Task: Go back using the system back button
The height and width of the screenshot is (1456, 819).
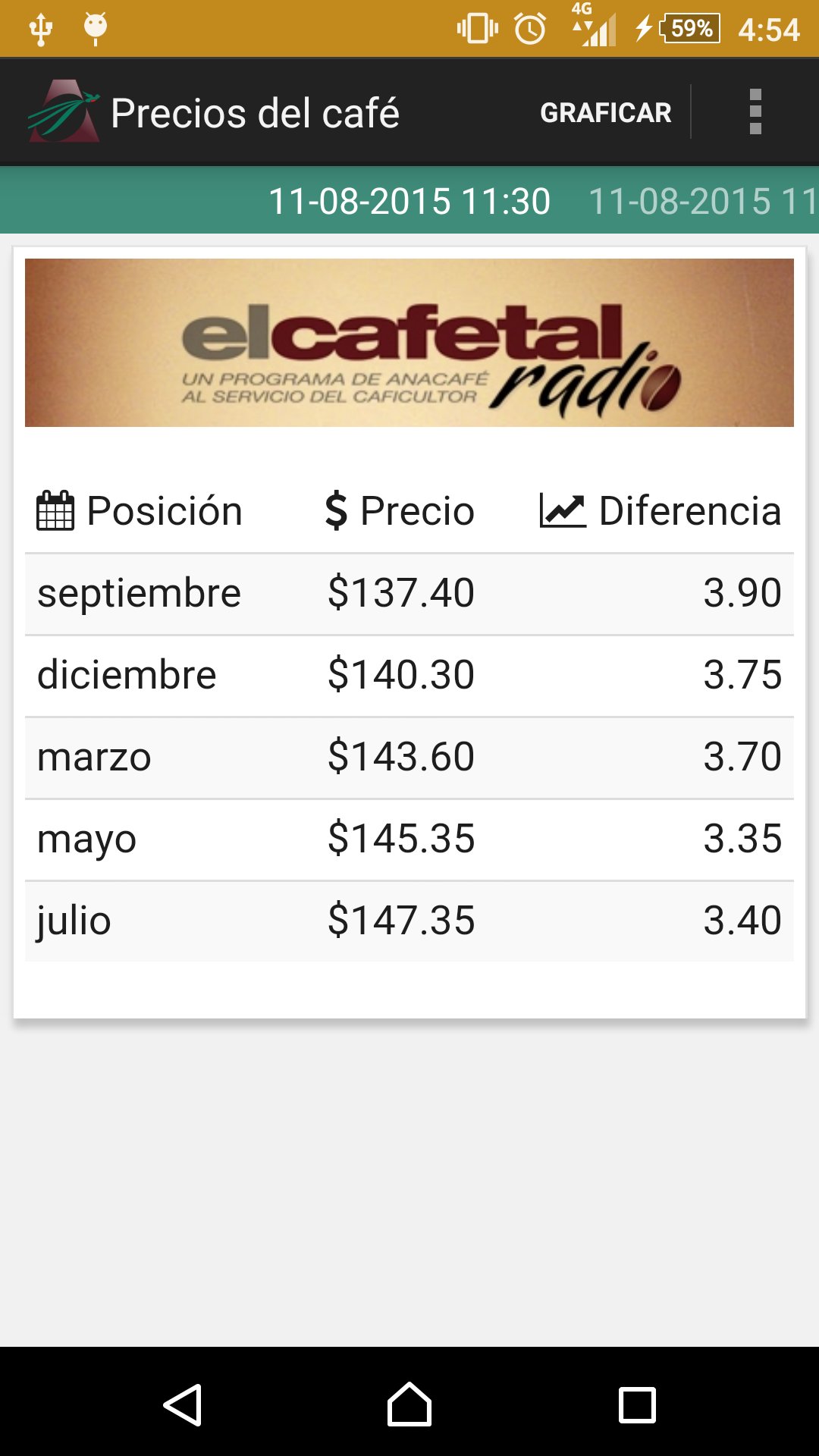Action: 182,1404
